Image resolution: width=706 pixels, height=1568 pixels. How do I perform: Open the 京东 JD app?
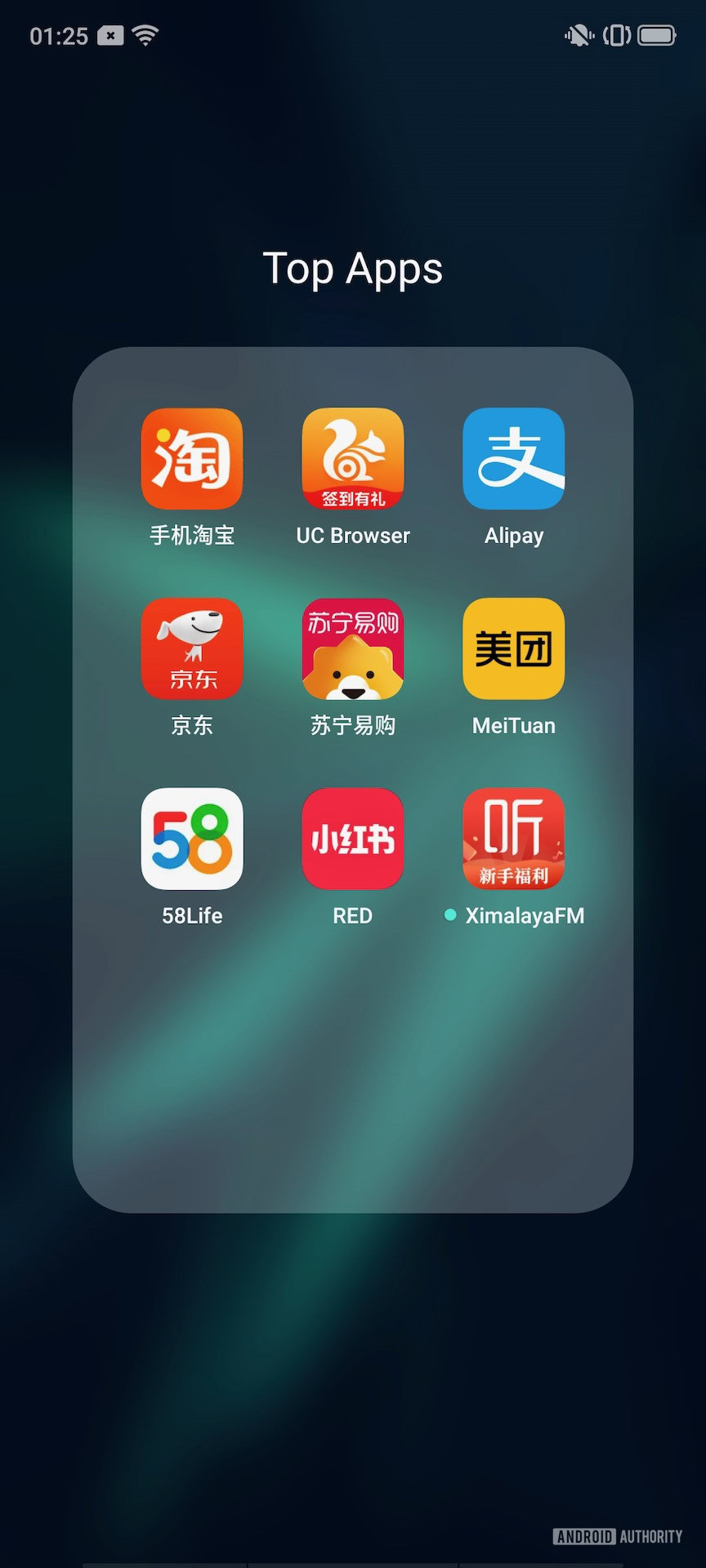[x=192, y=649]
